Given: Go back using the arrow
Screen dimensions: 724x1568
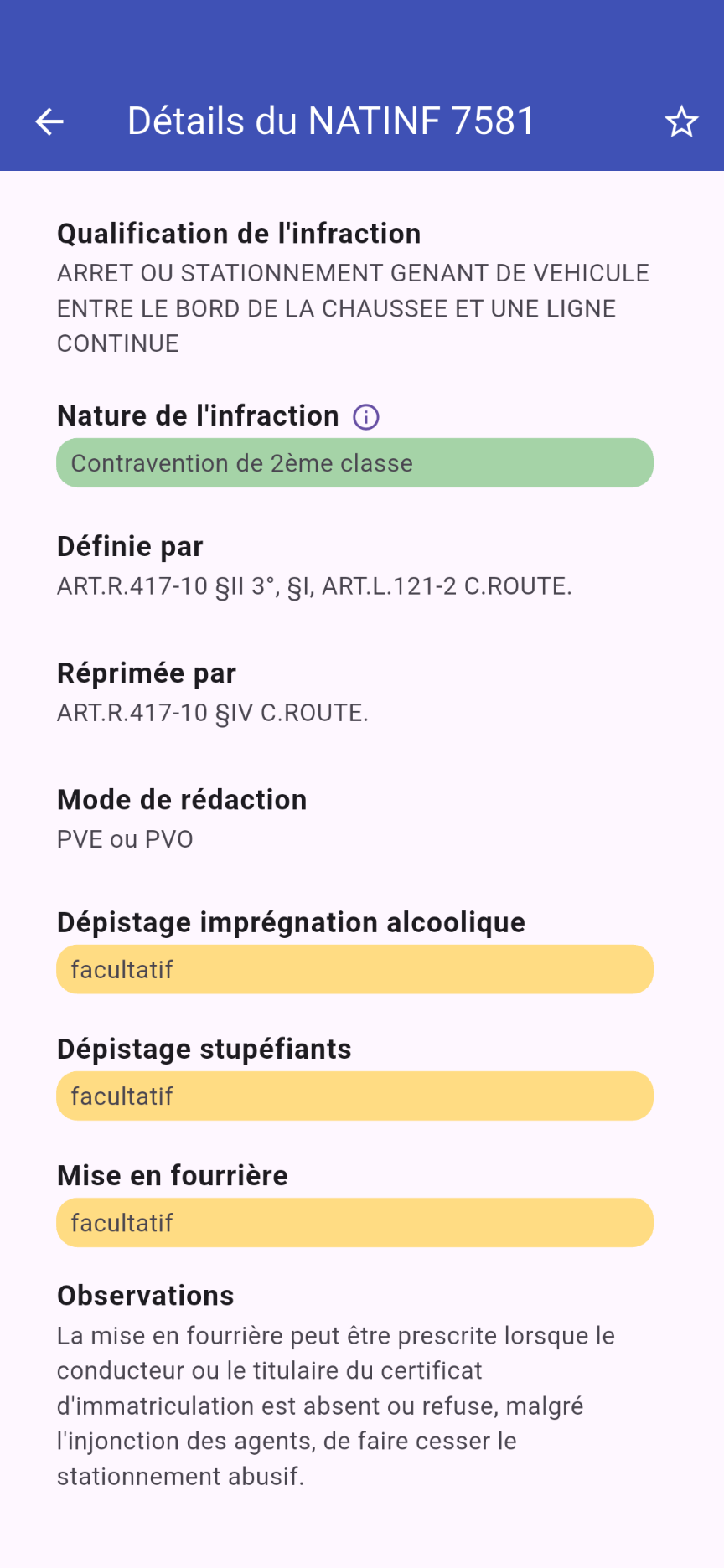Looking at the screenshot, I should point(49,121).
